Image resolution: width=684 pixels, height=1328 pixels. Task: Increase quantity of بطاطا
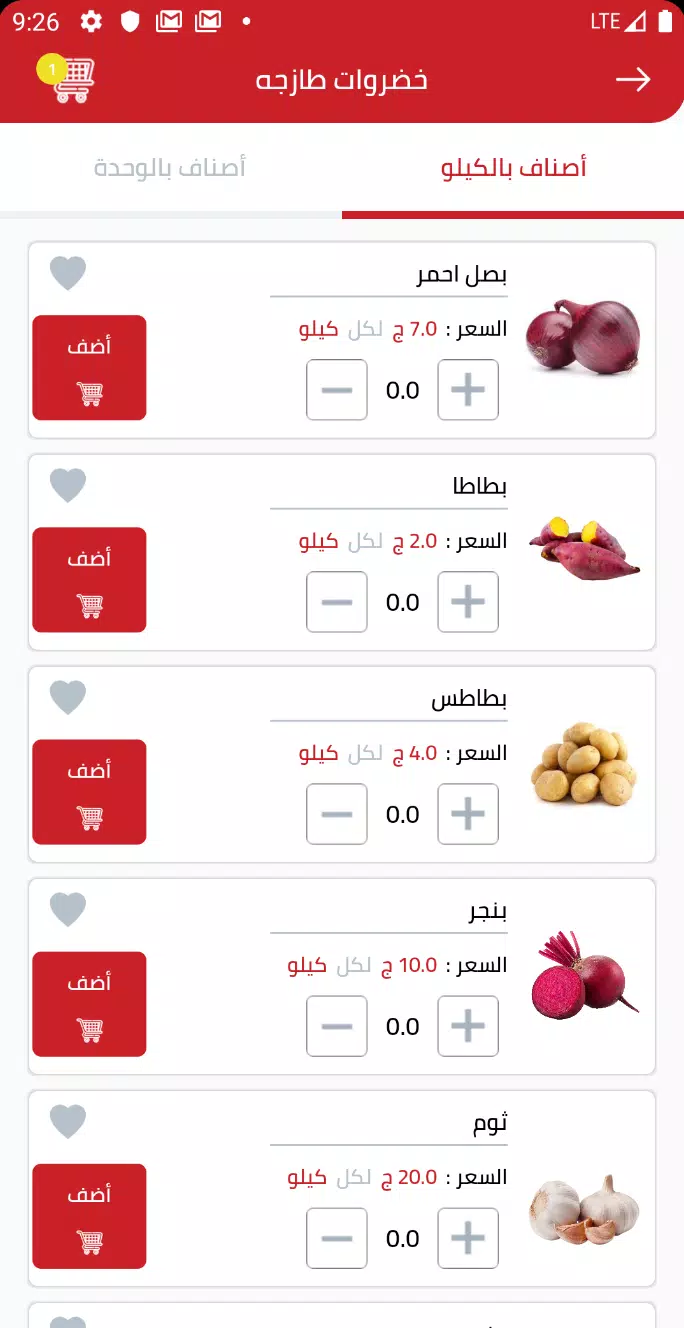(468, 602)
